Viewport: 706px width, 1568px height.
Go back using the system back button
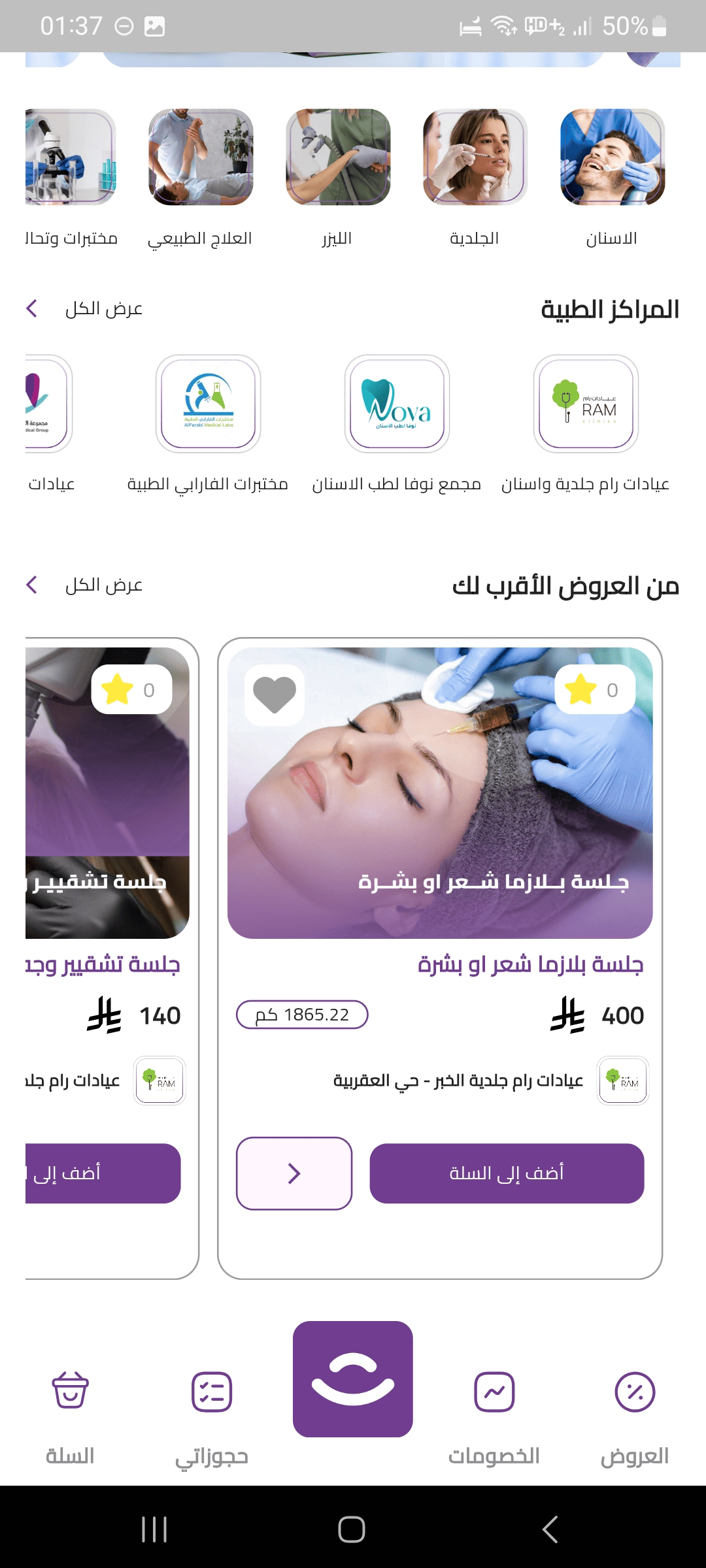pyautogui.click(x=550, y=1529)
